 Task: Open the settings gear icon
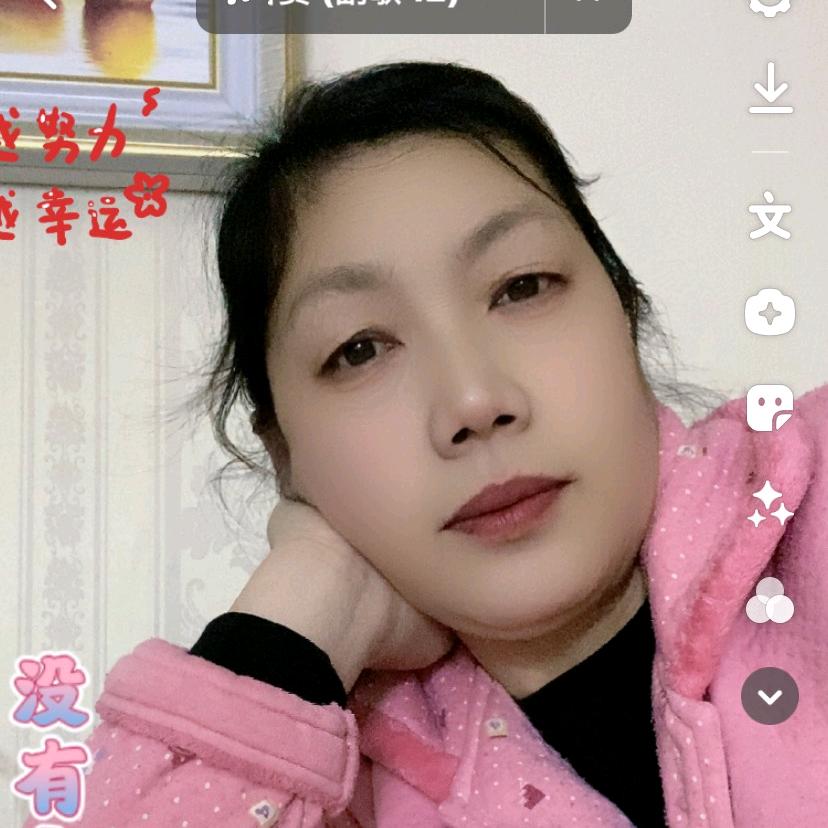pyautogui.click(x=770, y=5)
